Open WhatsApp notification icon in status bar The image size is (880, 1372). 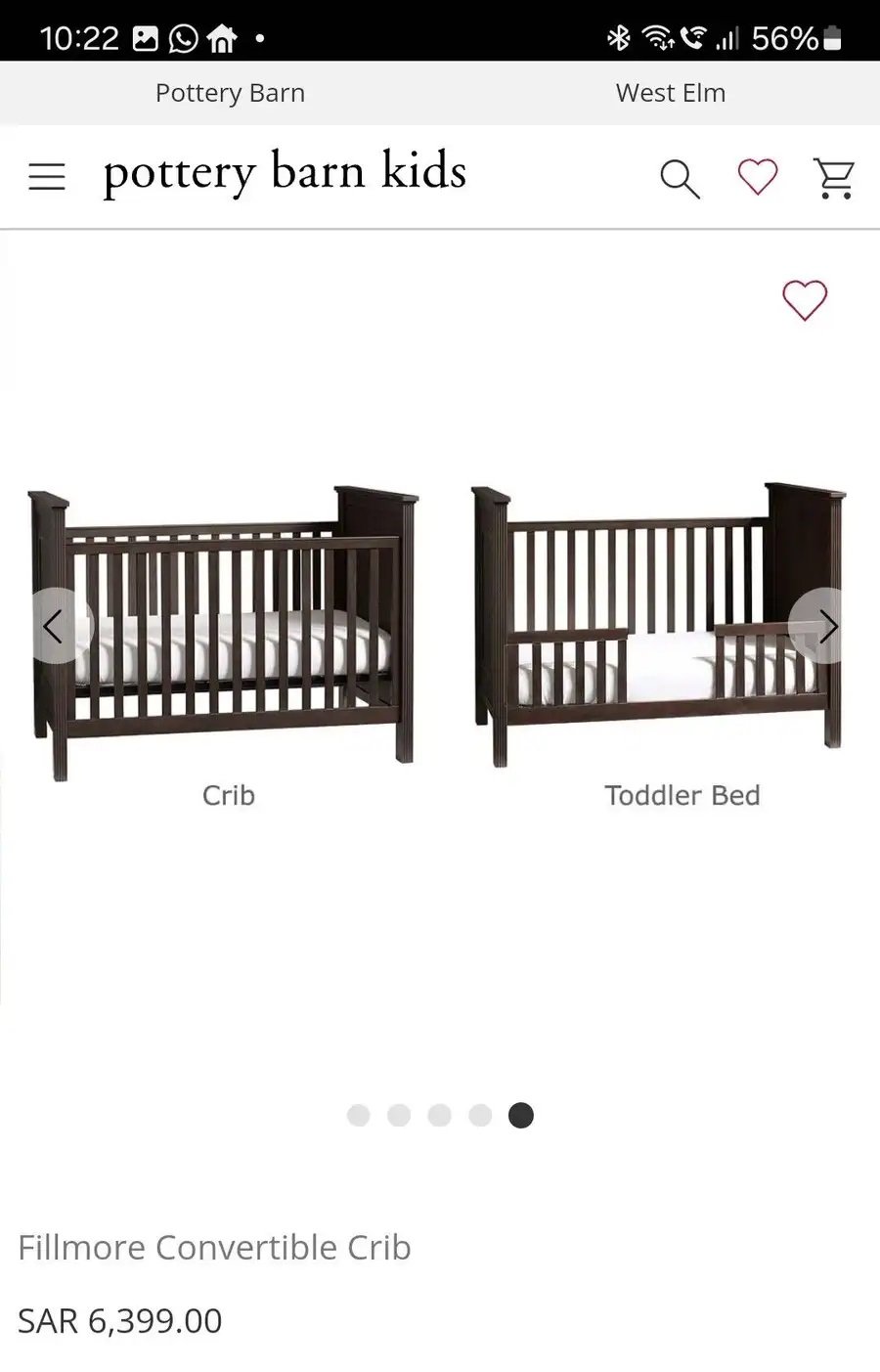(x=183, y=36)
